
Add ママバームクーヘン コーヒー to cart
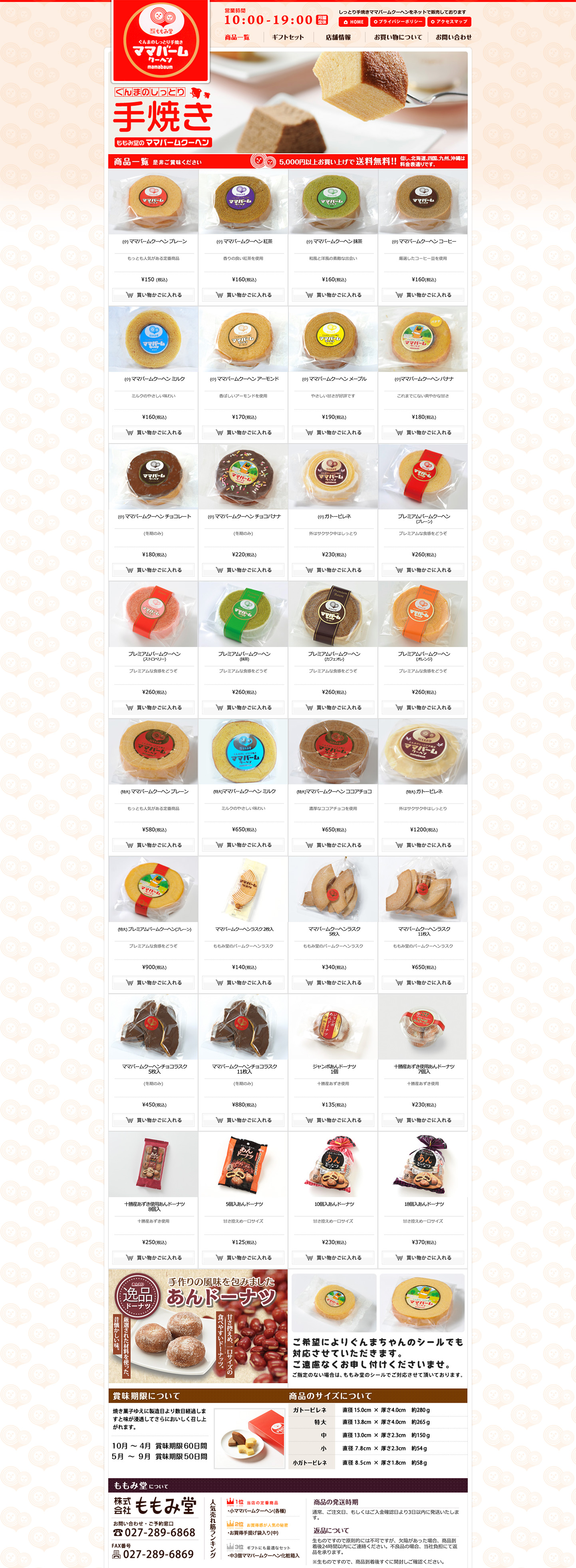(423, 295)
